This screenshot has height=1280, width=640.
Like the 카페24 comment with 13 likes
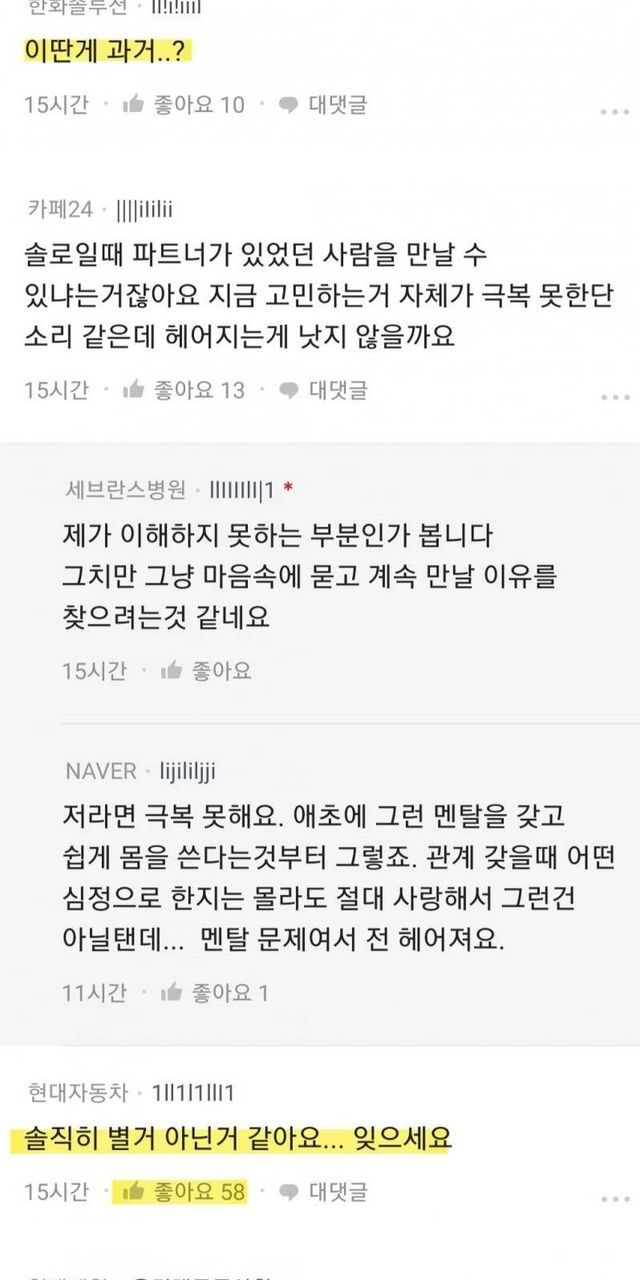(182, 390)
